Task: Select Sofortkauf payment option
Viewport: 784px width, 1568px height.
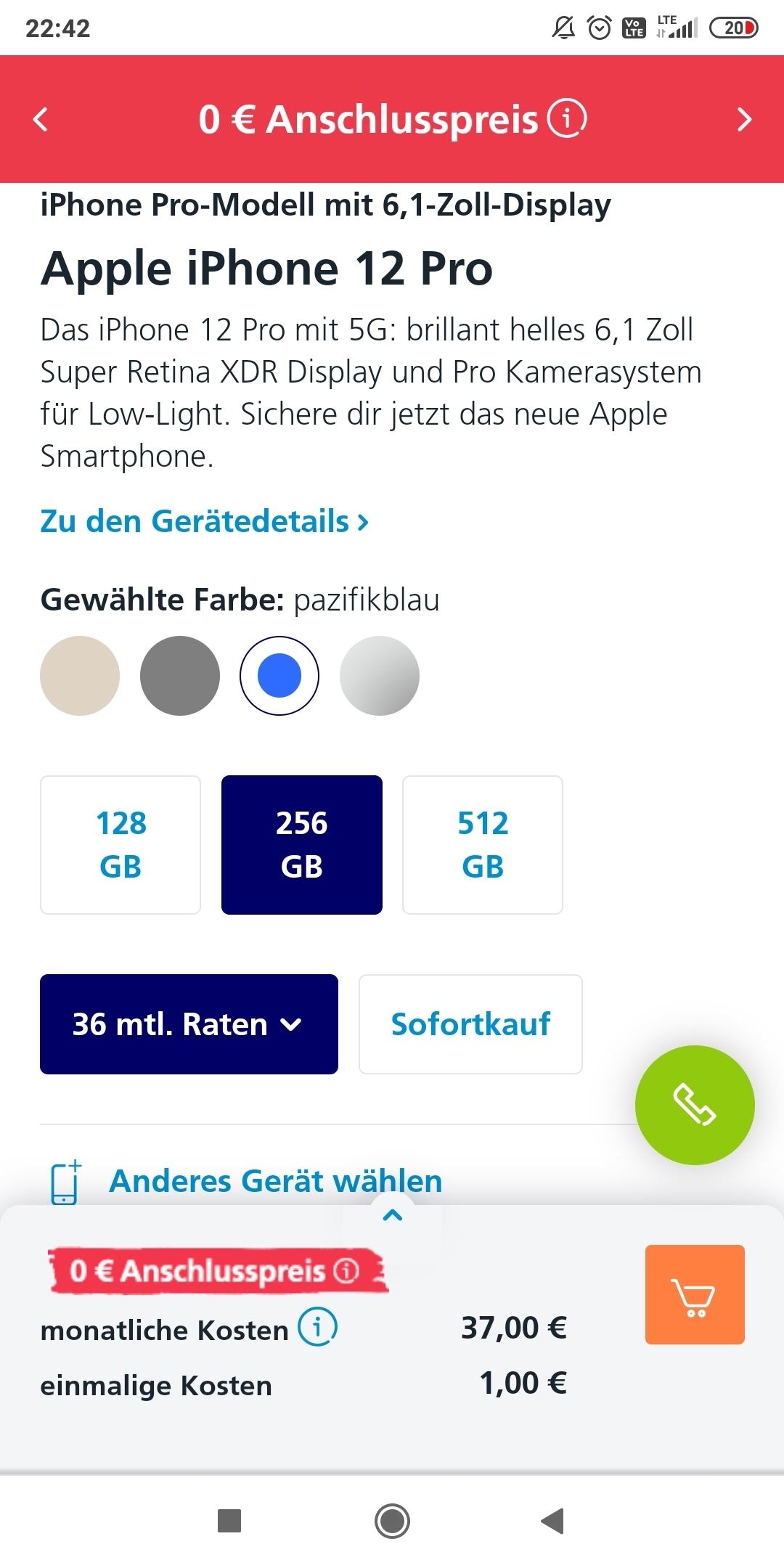Action: (470, 1024)
